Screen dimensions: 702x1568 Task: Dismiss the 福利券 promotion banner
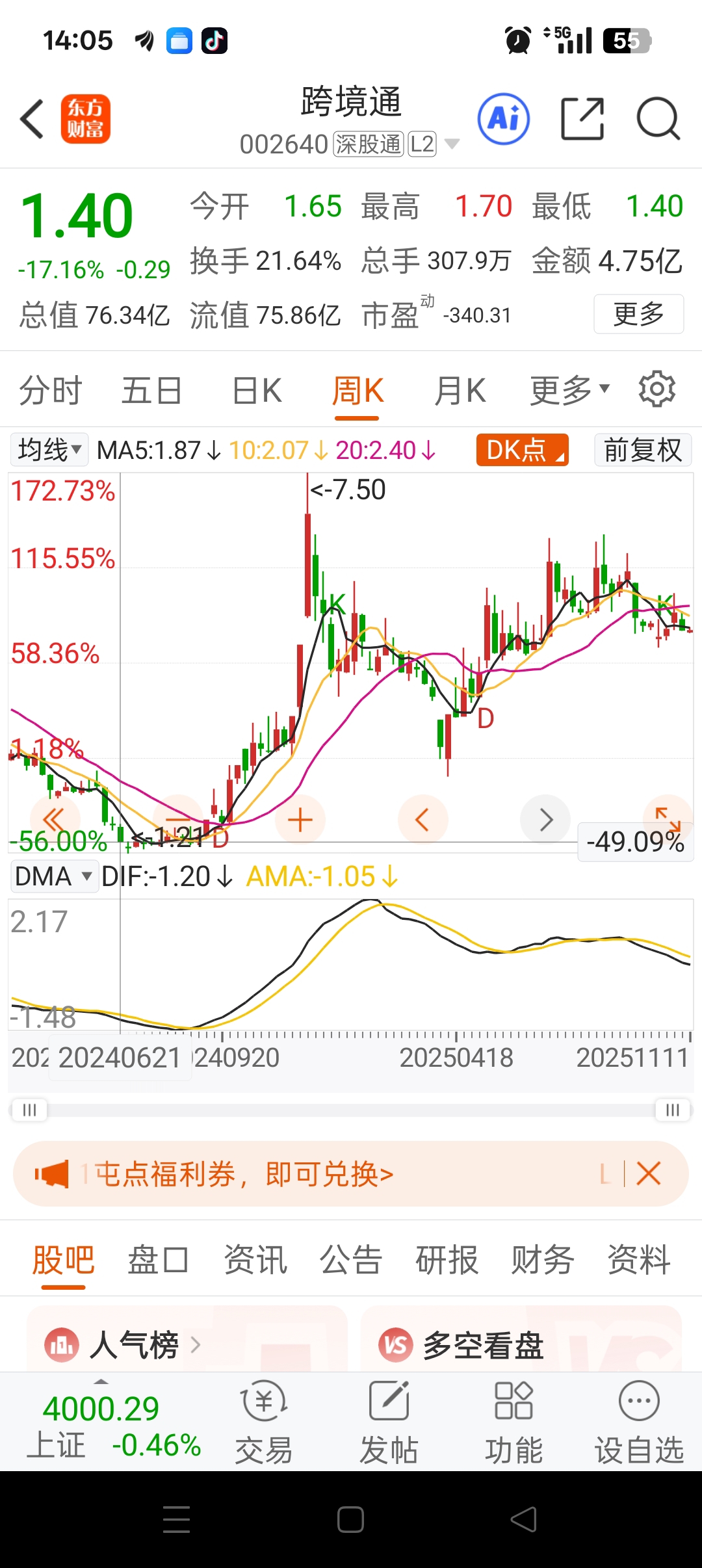(x=649, y=1174)
